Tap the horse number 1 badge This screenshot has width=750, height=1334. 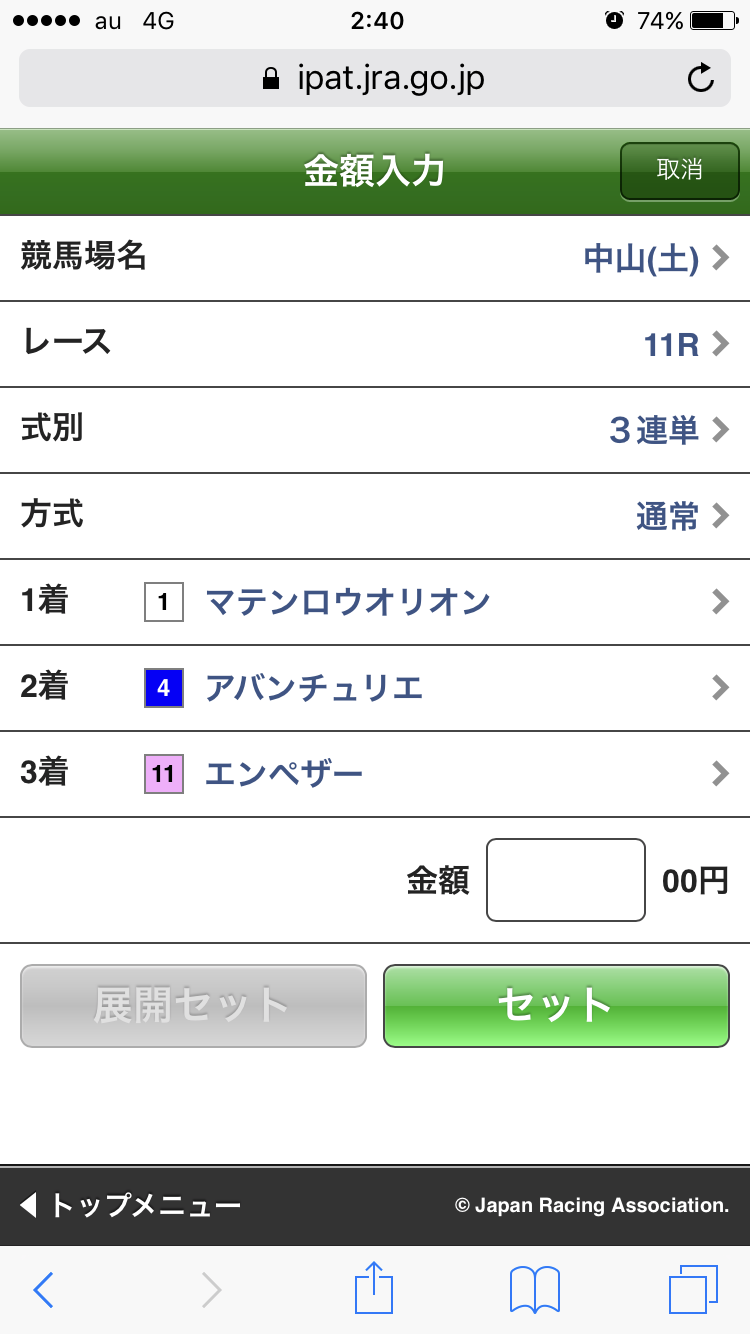click(163, 601)
